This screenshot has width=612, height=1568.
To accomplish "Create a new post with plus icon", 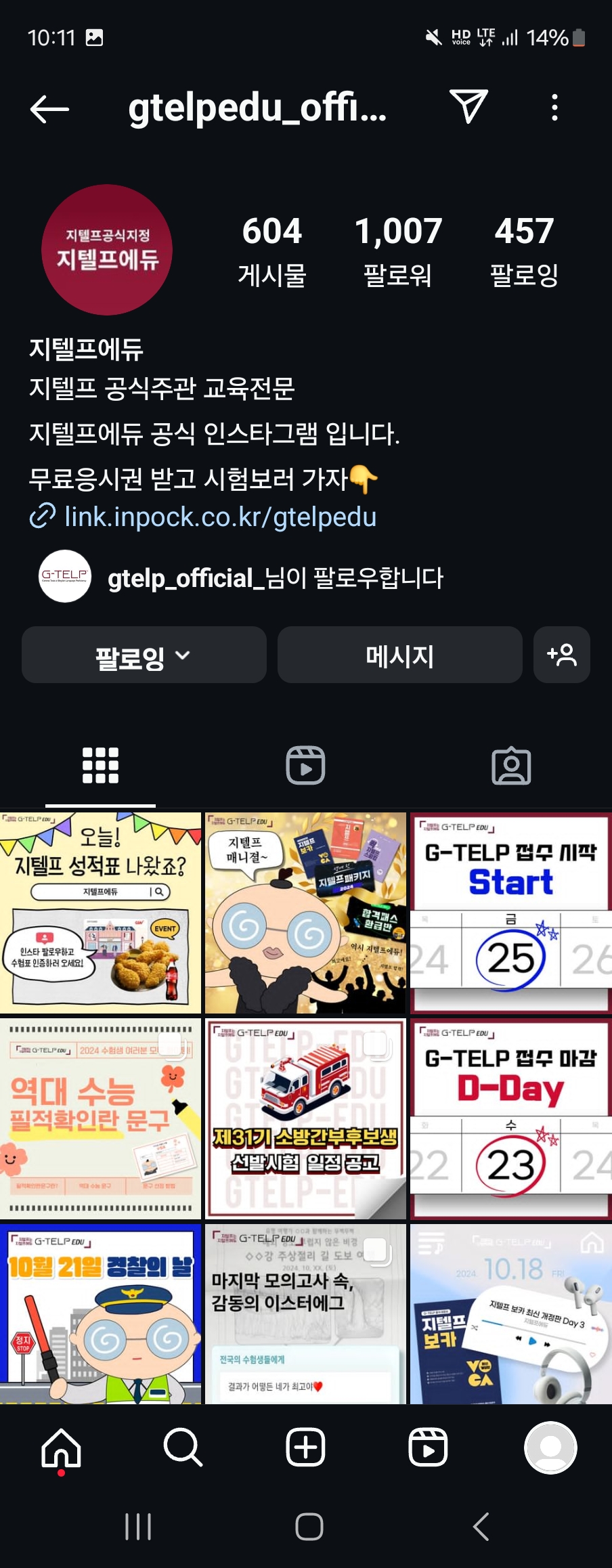I will [x=305, y=1447].
